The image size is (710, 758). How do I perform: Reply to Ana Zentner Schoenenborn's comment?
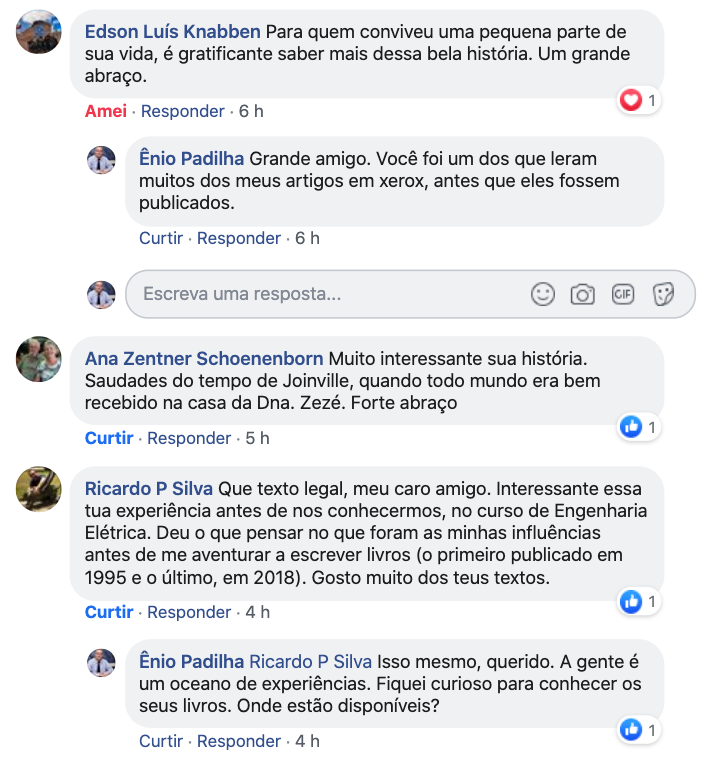tap(189, 438)
